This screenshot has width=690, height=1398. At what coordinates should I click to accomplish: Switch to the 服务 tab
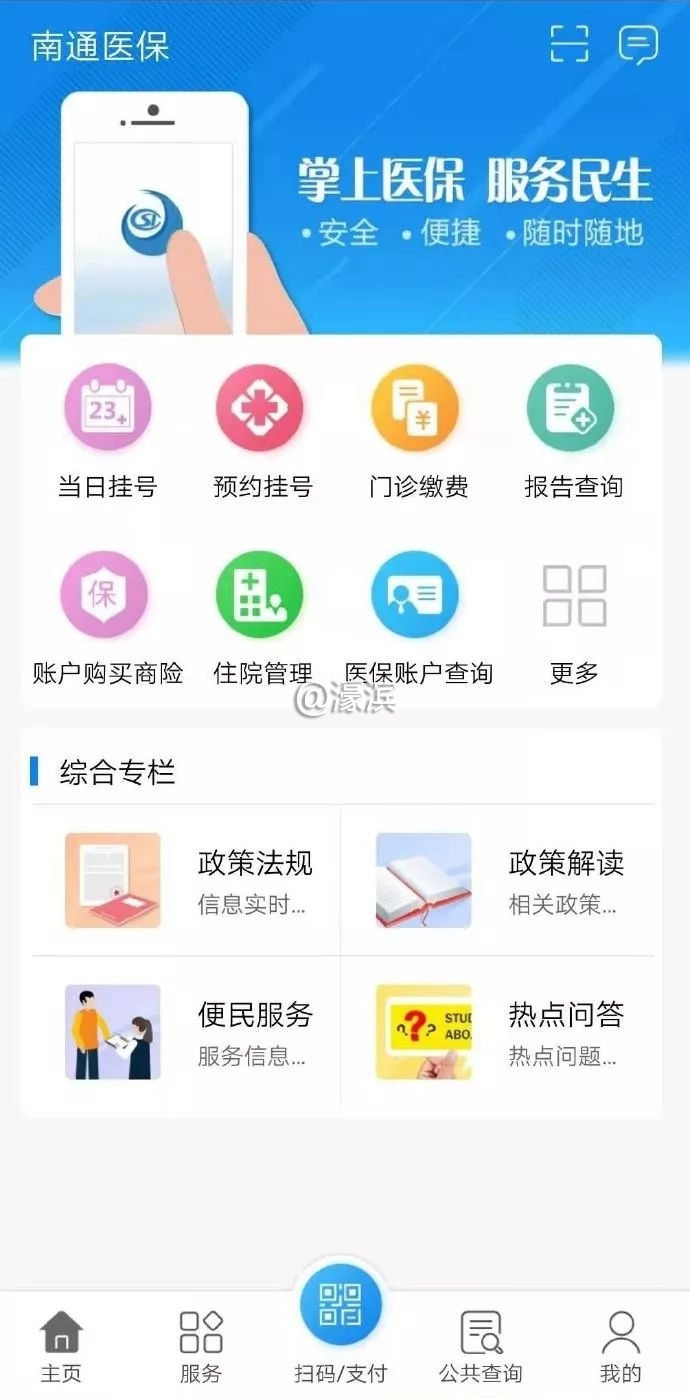[200, 1345]
